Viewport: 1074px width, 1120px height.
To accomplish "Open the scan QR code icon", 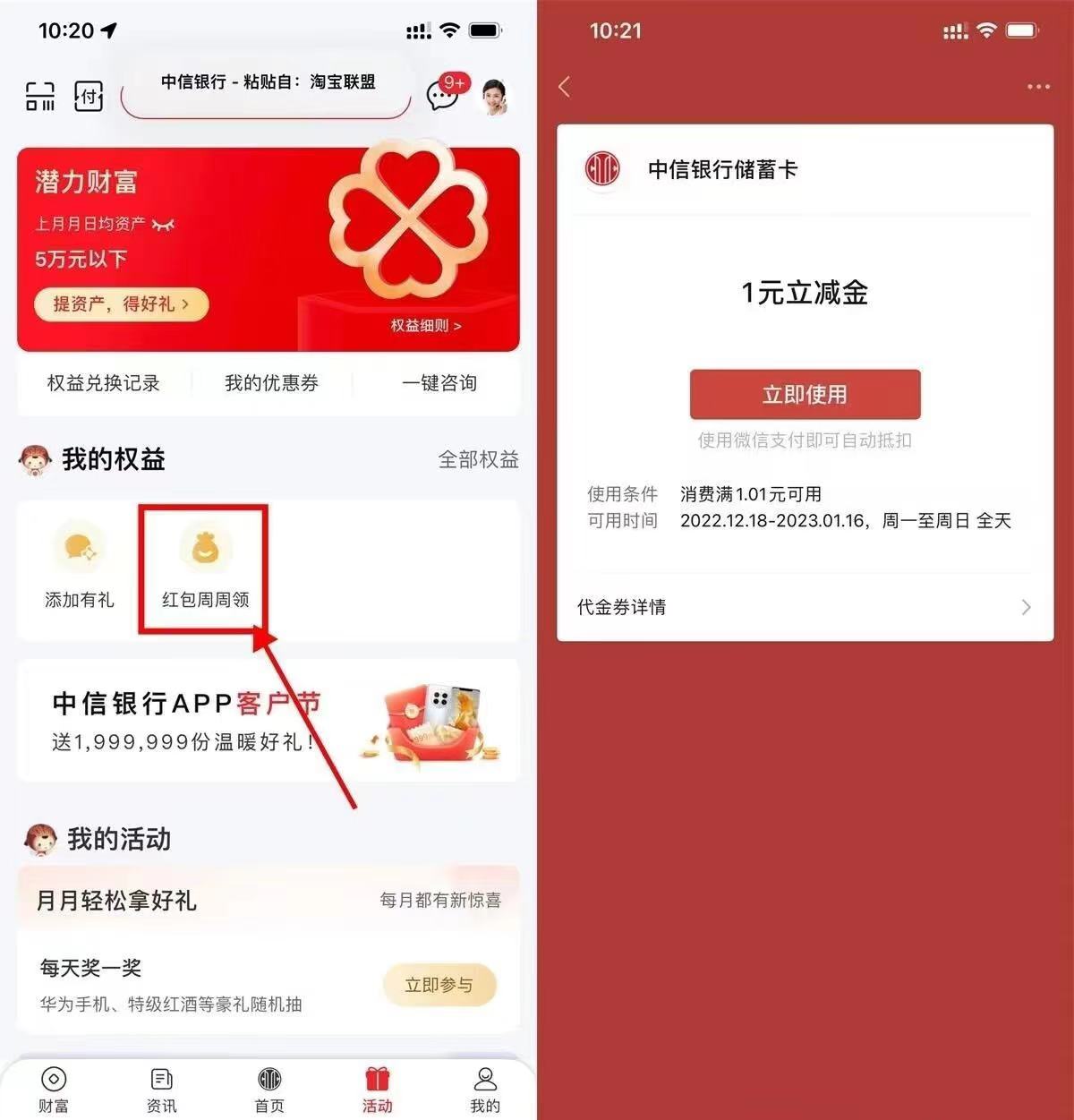I will [40, 96].
